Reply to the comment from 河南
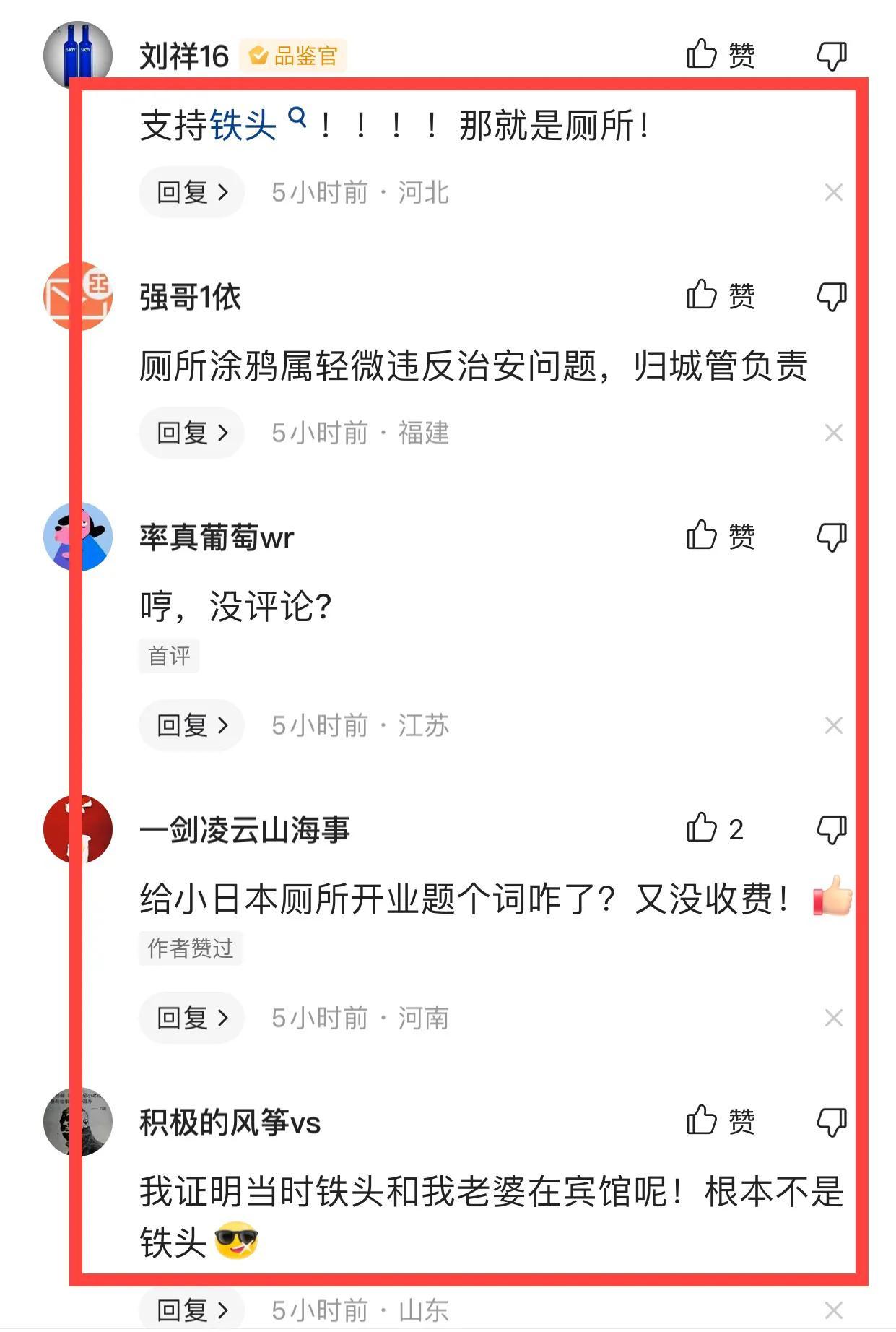The image size is (896, 1332). coord(191,1018)
